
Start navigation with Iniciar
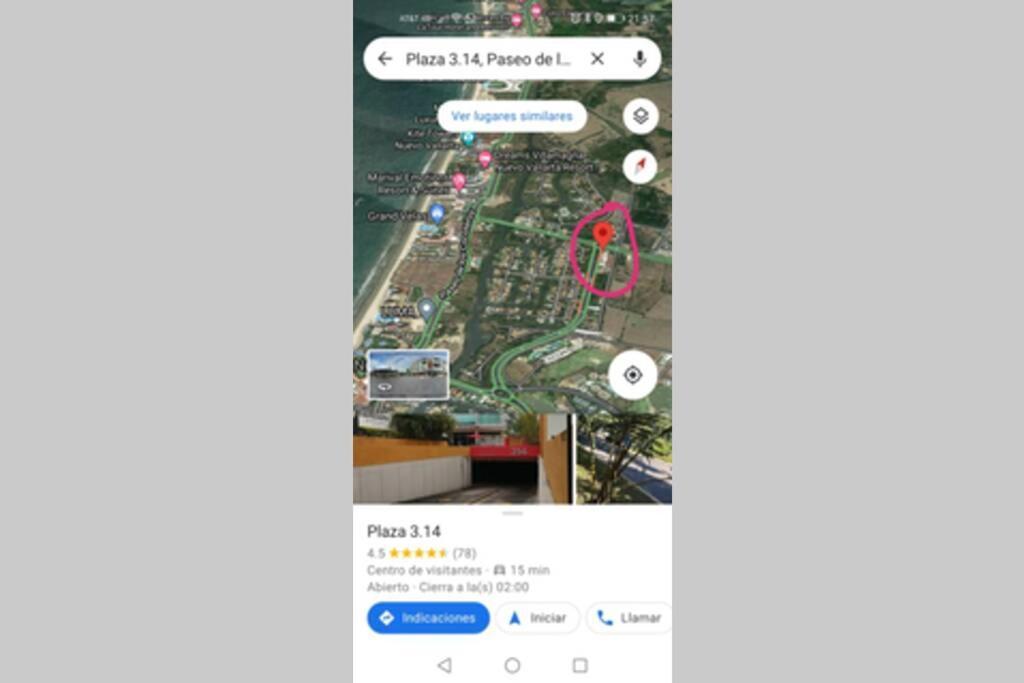537,618
